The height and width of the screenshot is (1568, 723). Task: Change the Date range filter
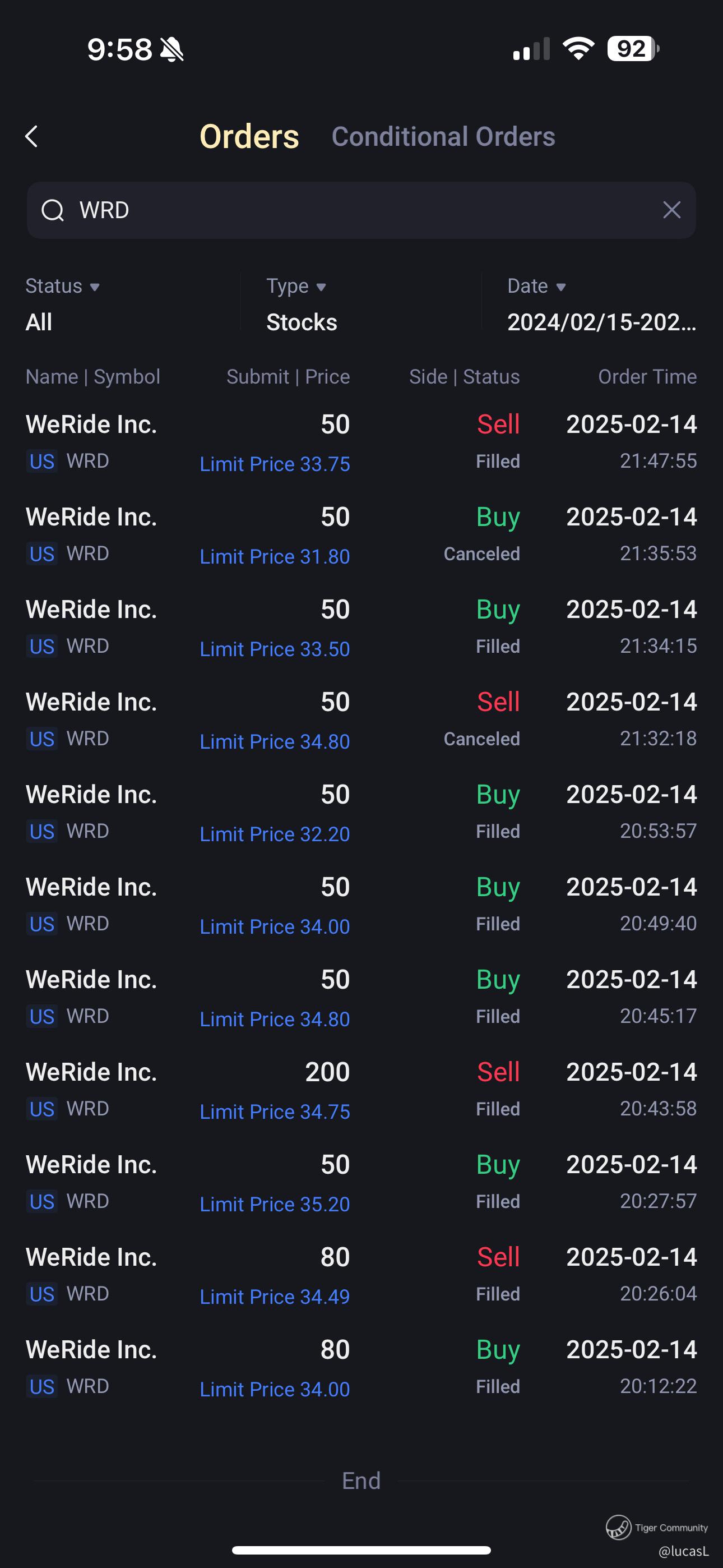click(601, 303)
